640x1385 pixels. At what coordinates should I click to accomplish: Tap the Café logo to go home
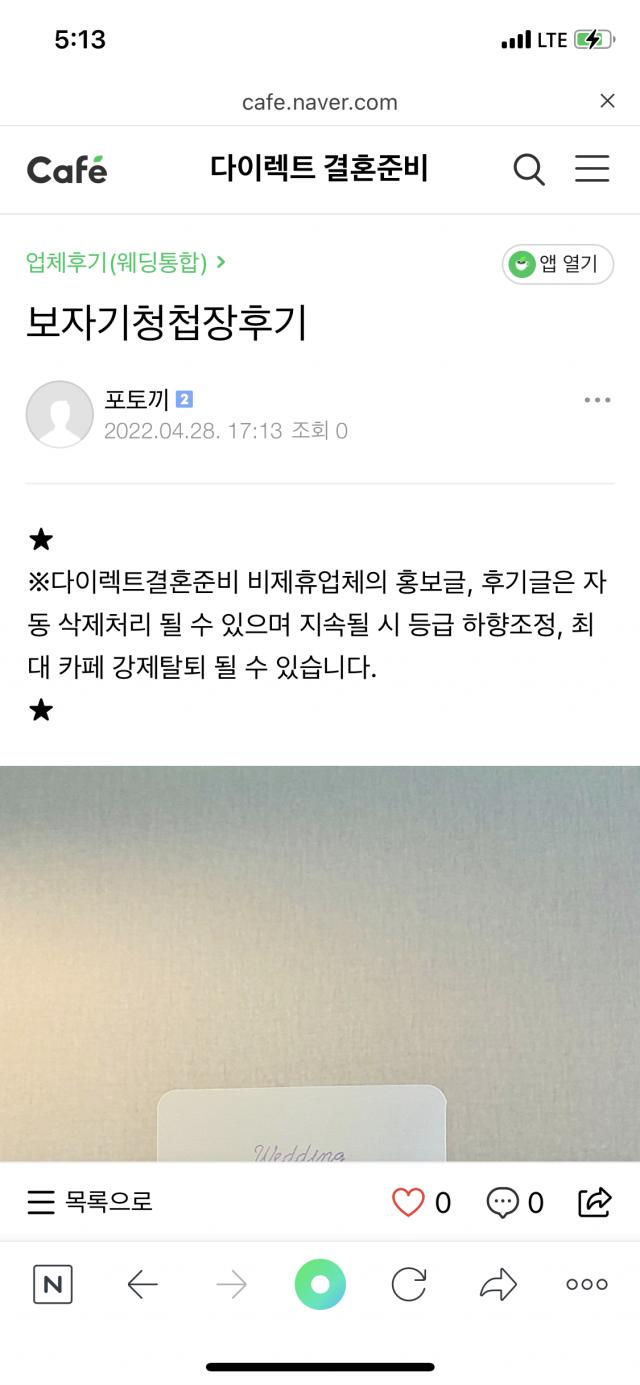[x=67, y=169]
